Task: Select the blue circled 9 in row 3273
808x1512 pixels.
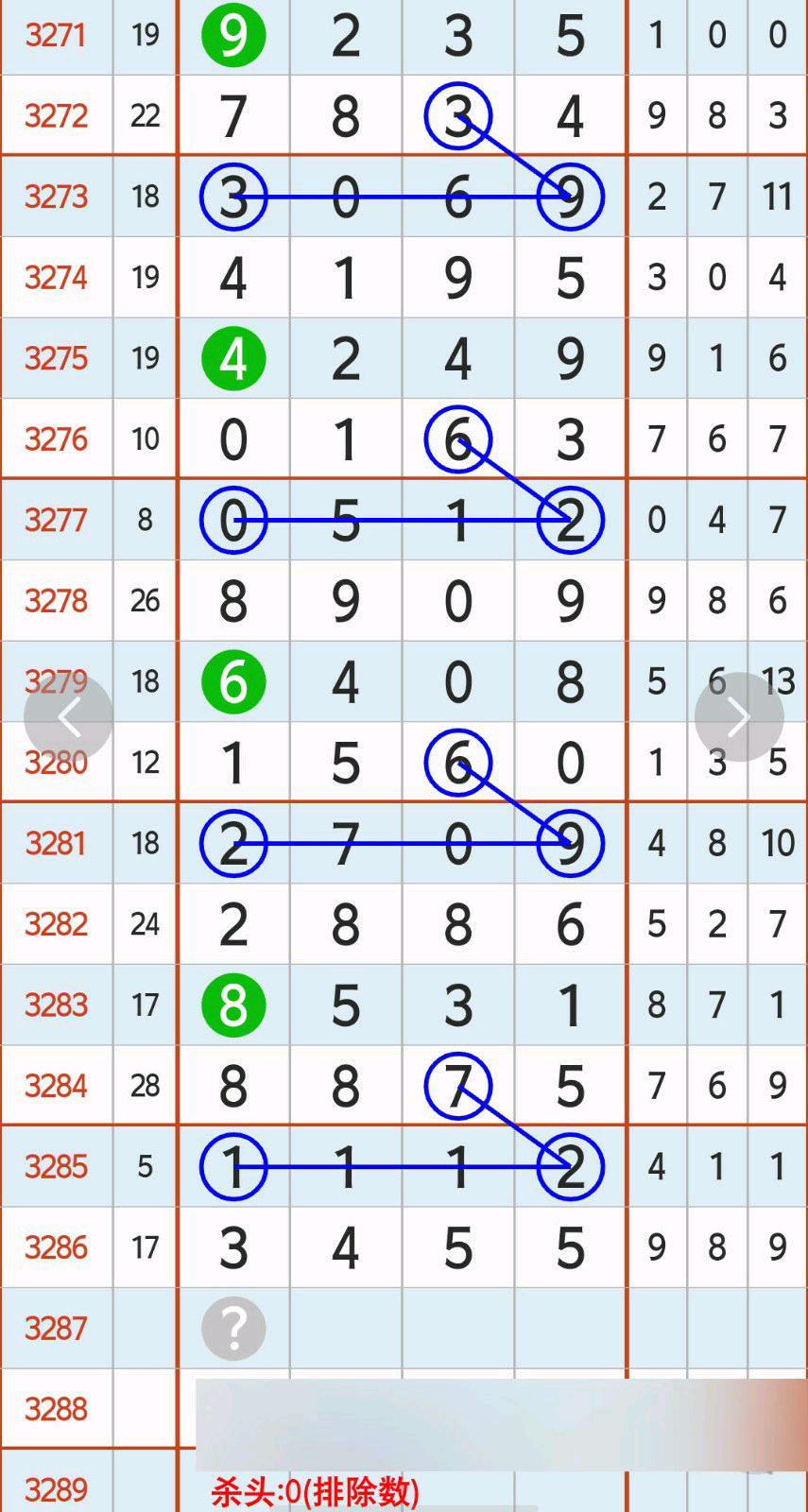Action: [x=570, y=197]
